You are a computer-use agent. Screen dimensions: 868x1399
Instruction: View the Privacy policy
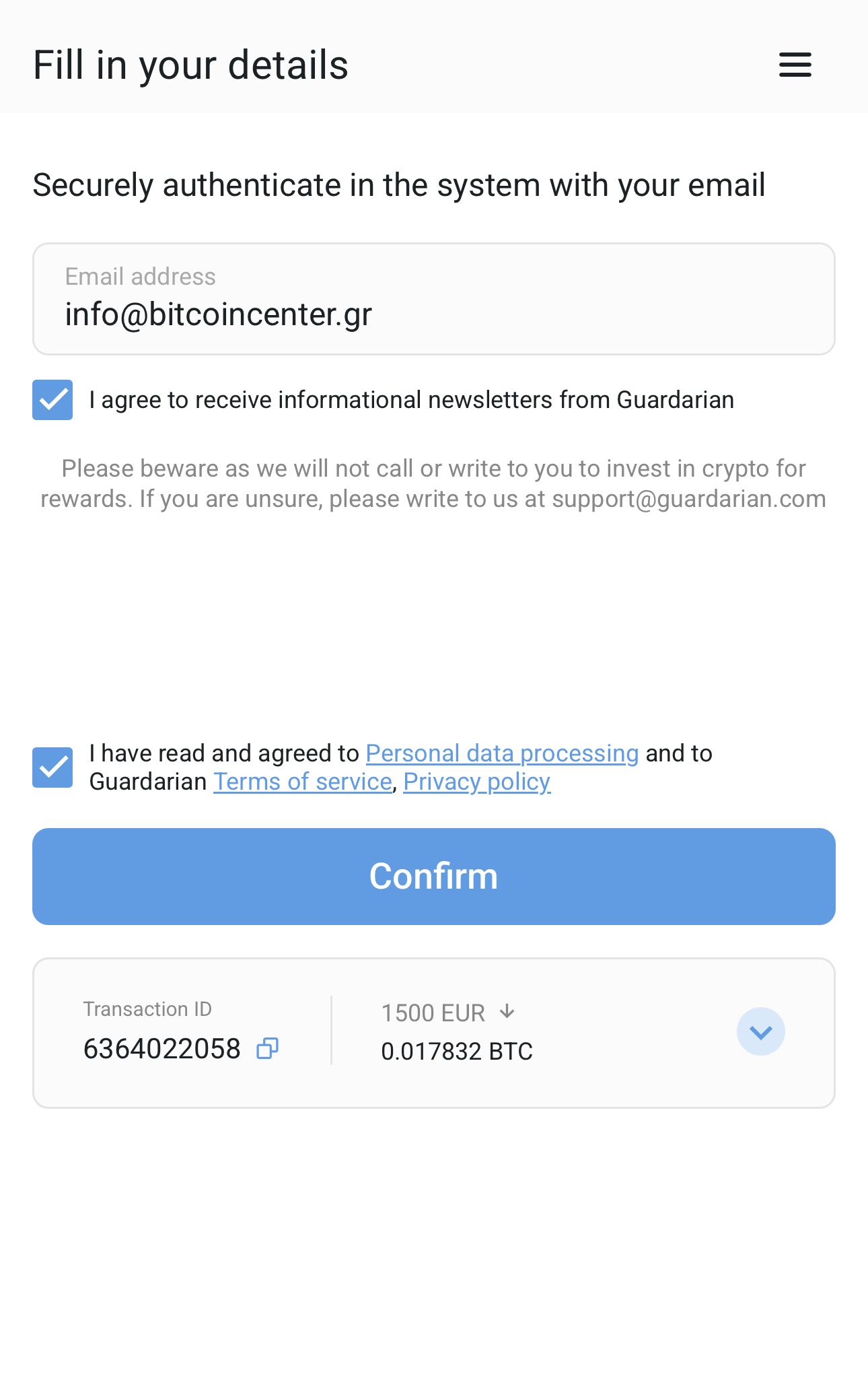477,782
